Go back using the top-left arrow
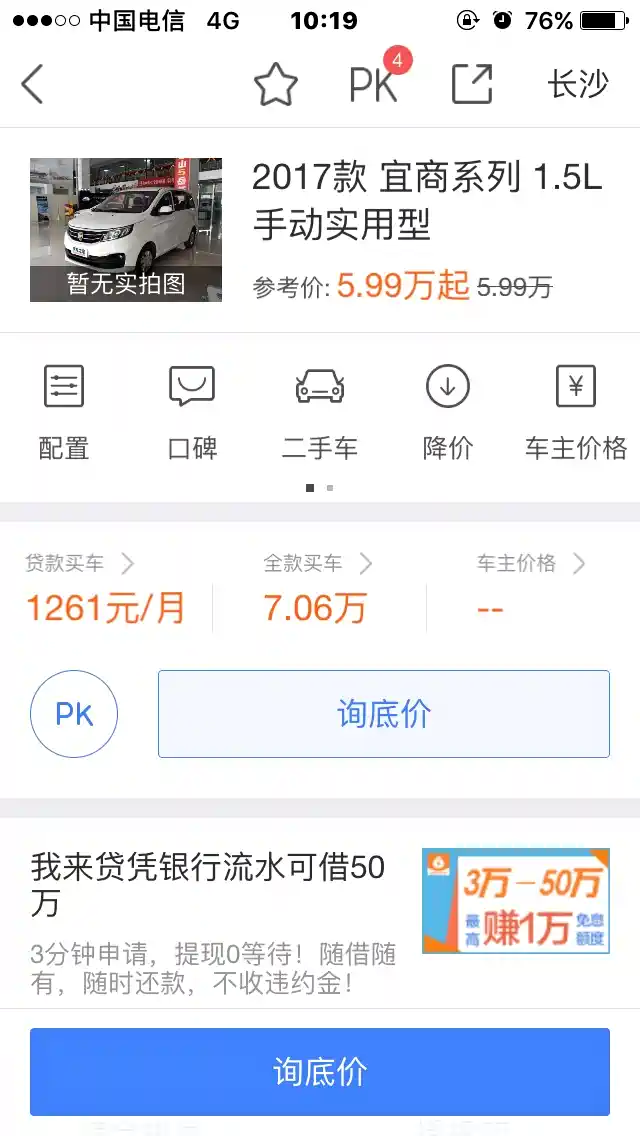This screenshot has width=640, height=1136. tap(33, 84)
